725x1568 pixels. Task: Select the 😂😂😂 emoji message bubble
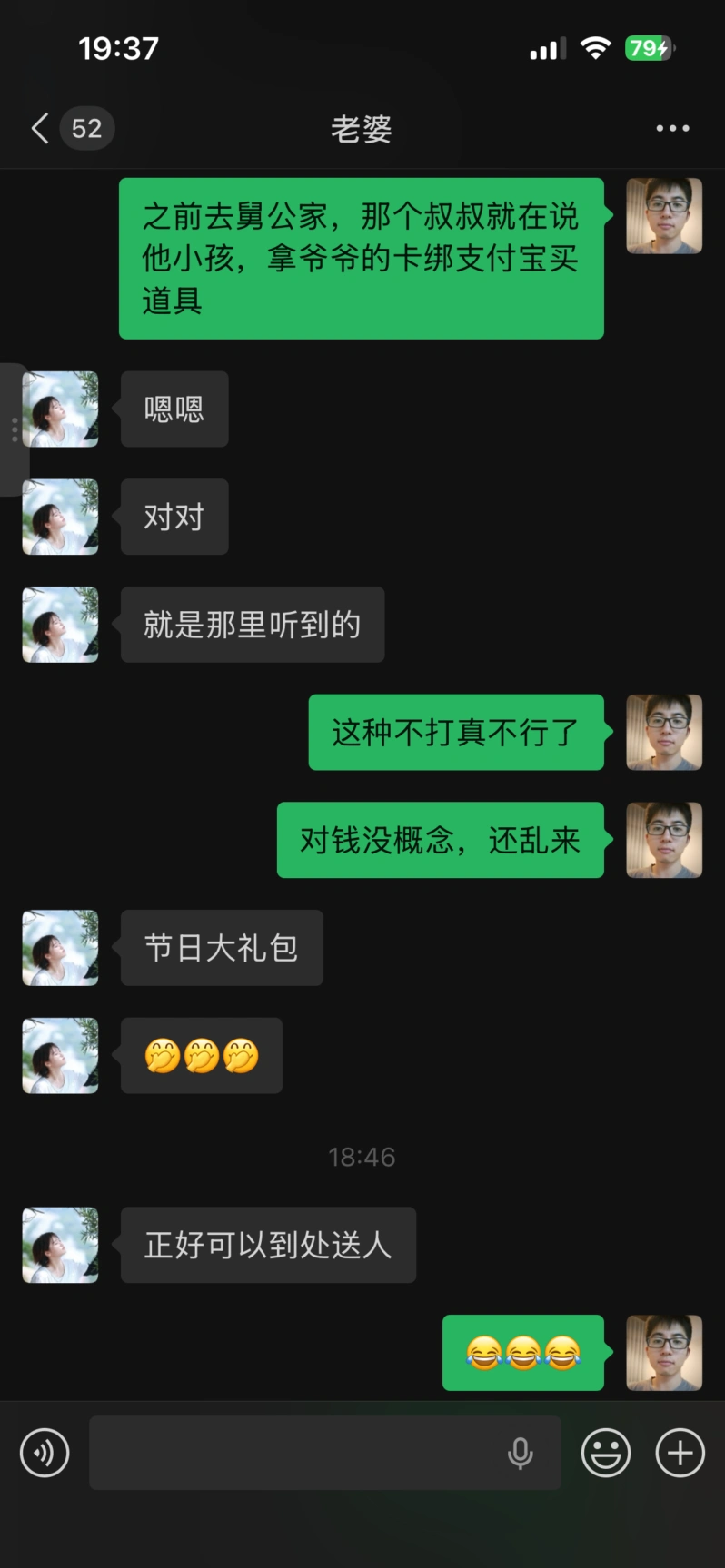coord(522,1353)
